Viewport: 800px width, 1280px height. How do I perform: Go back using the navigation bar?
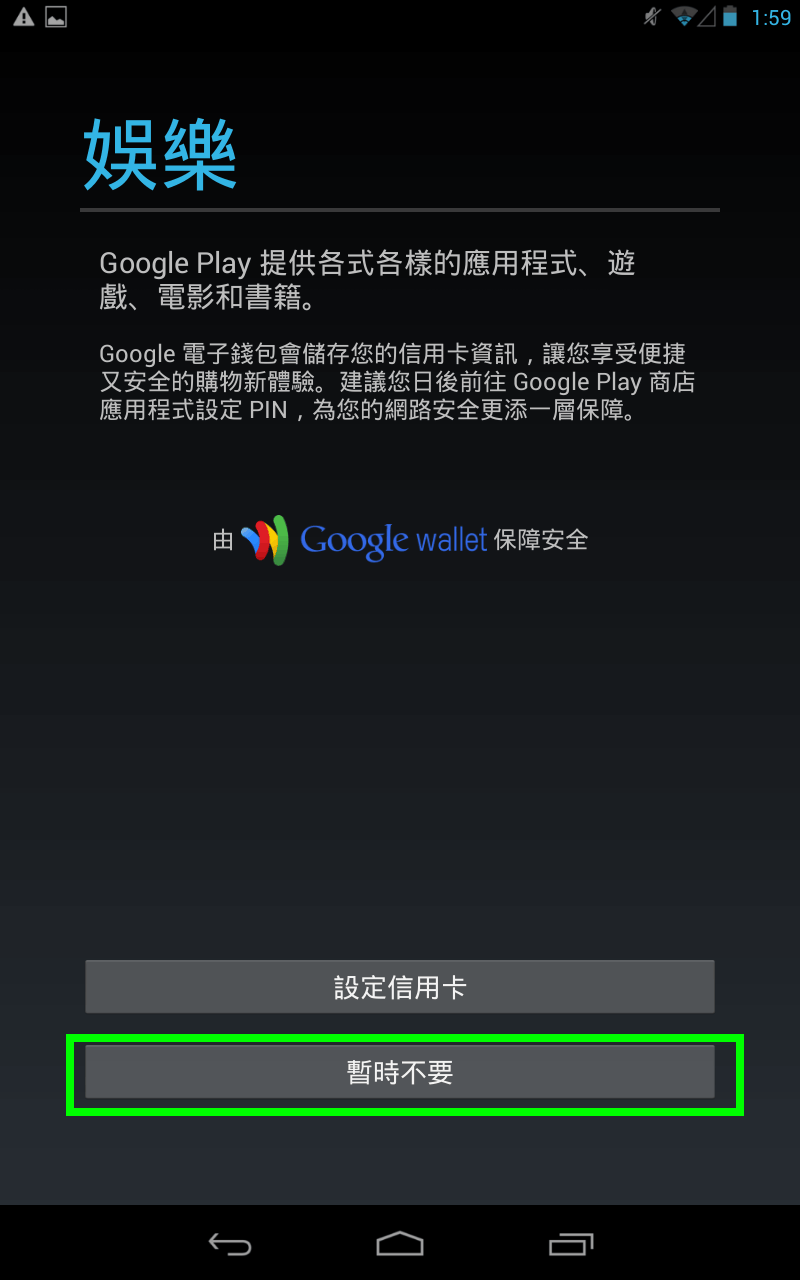tap(229, 1243)
